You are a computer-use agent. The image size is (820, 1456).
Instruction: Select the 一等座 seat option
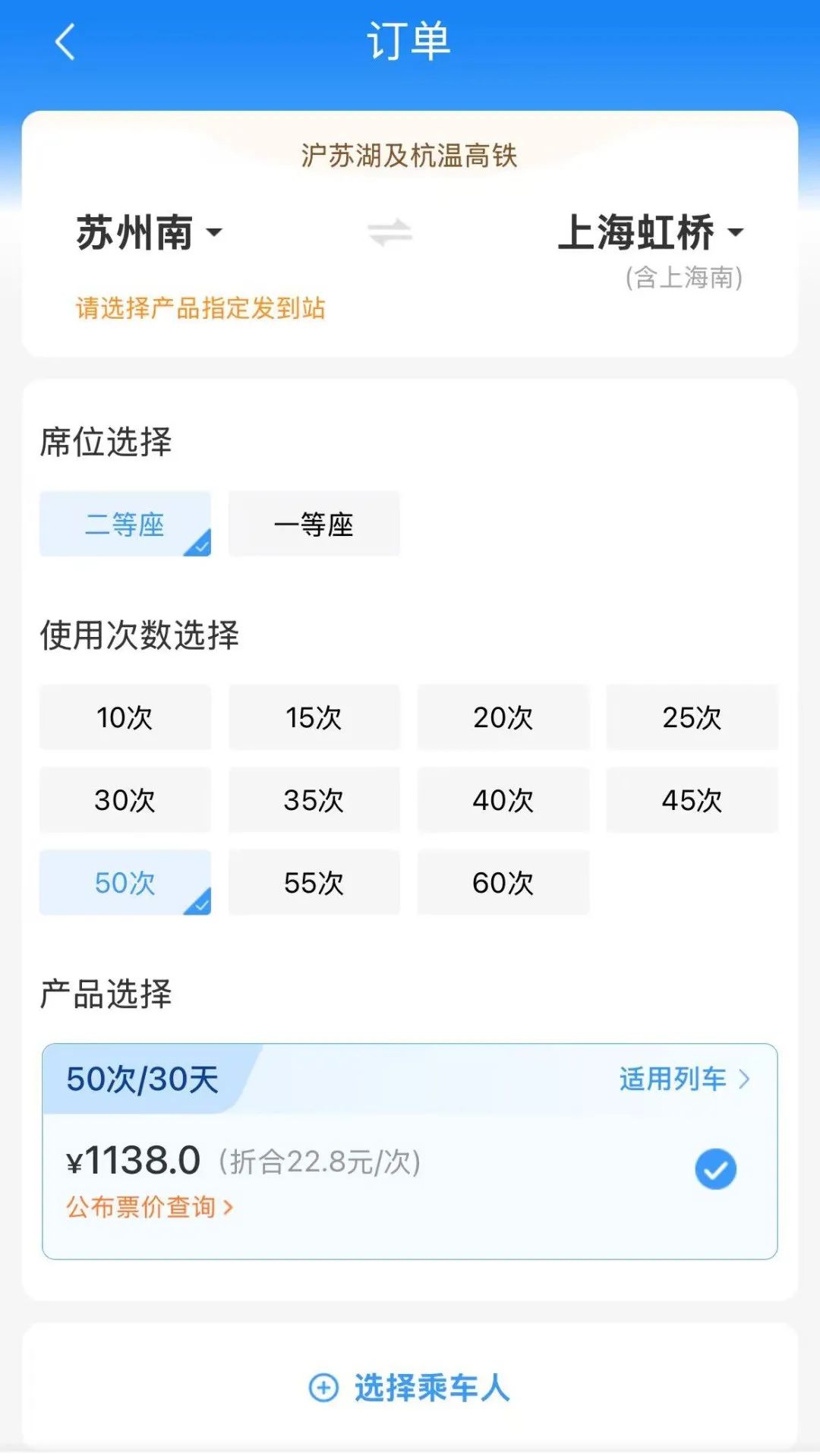314,524
